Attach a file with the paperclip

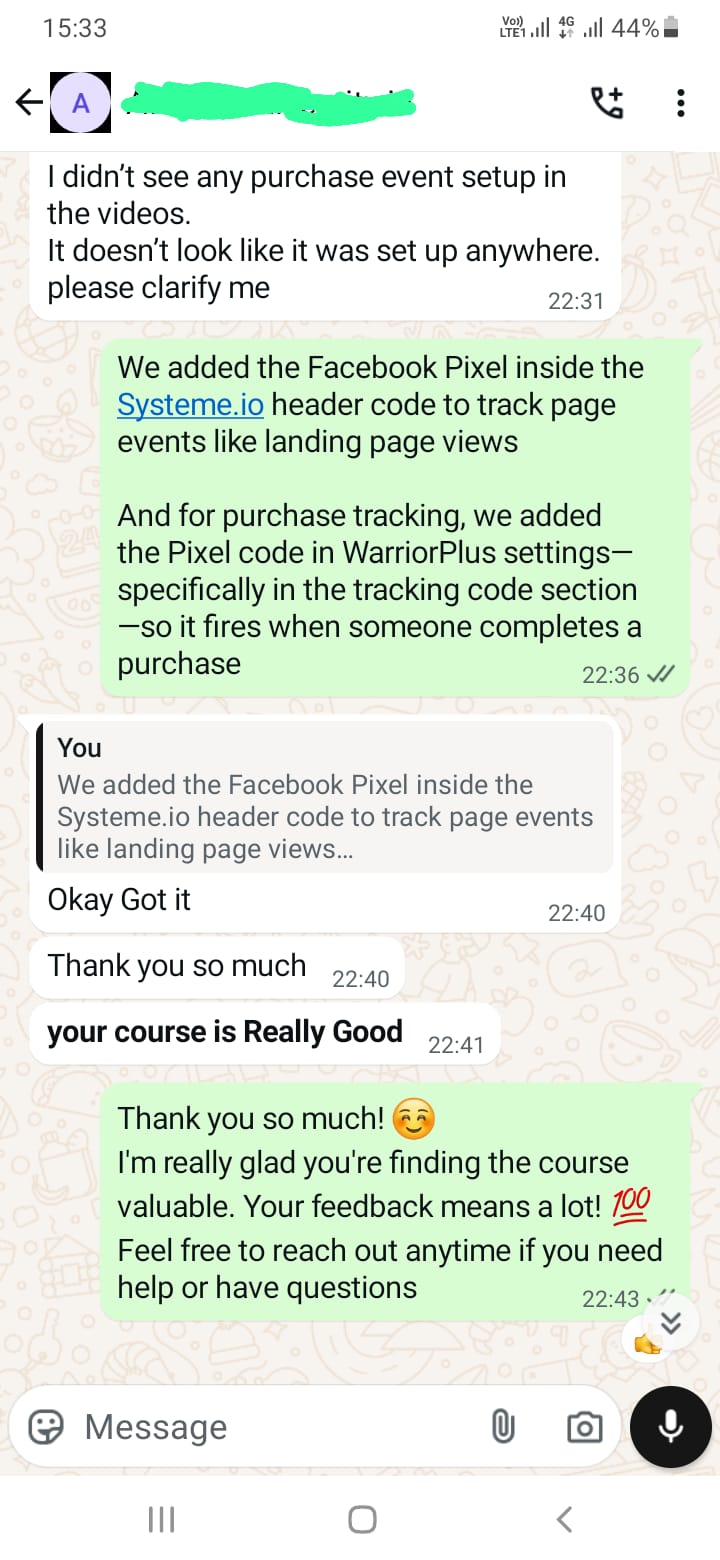tap(503, 1427)
